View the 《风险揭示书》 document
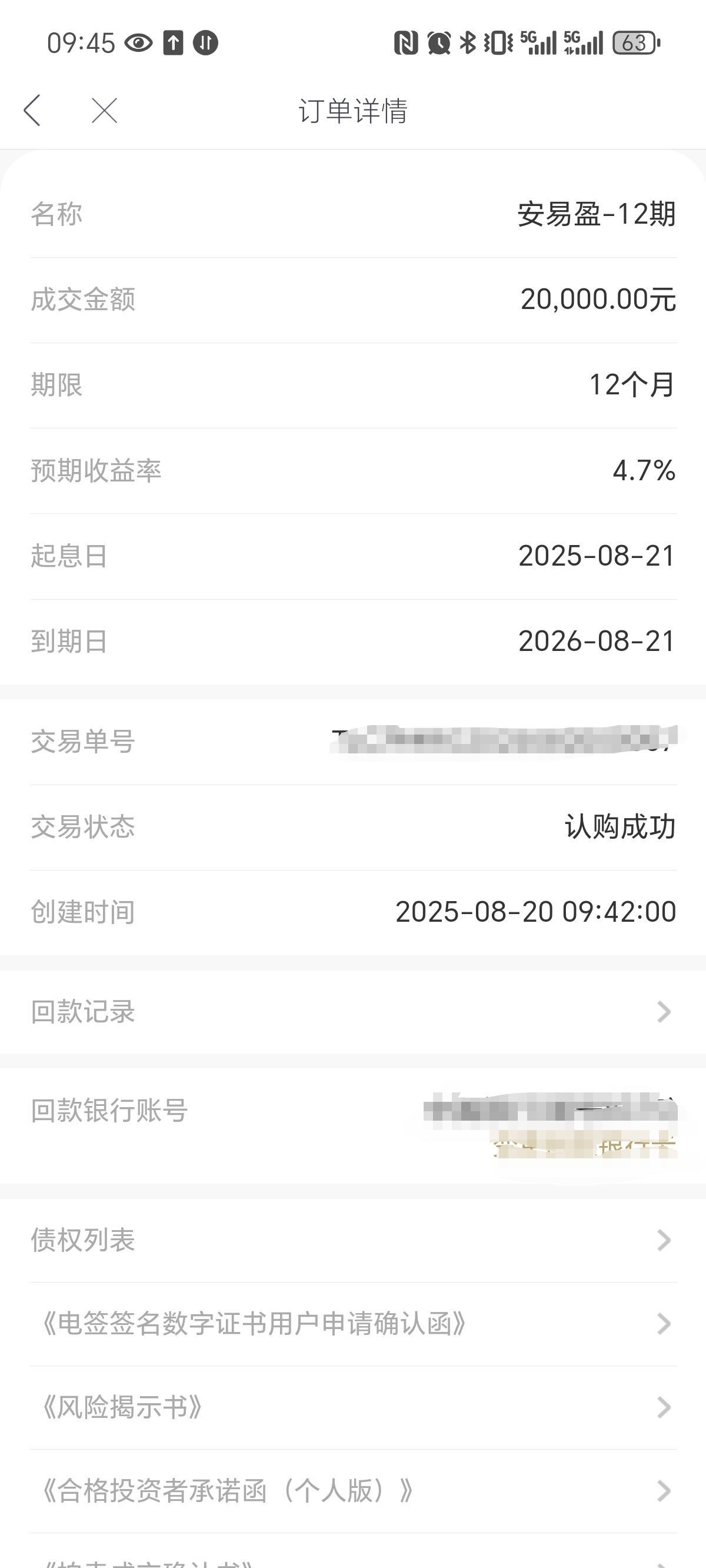The width and height of the screenshot is (706, 1568). [x=353, y=1407]
